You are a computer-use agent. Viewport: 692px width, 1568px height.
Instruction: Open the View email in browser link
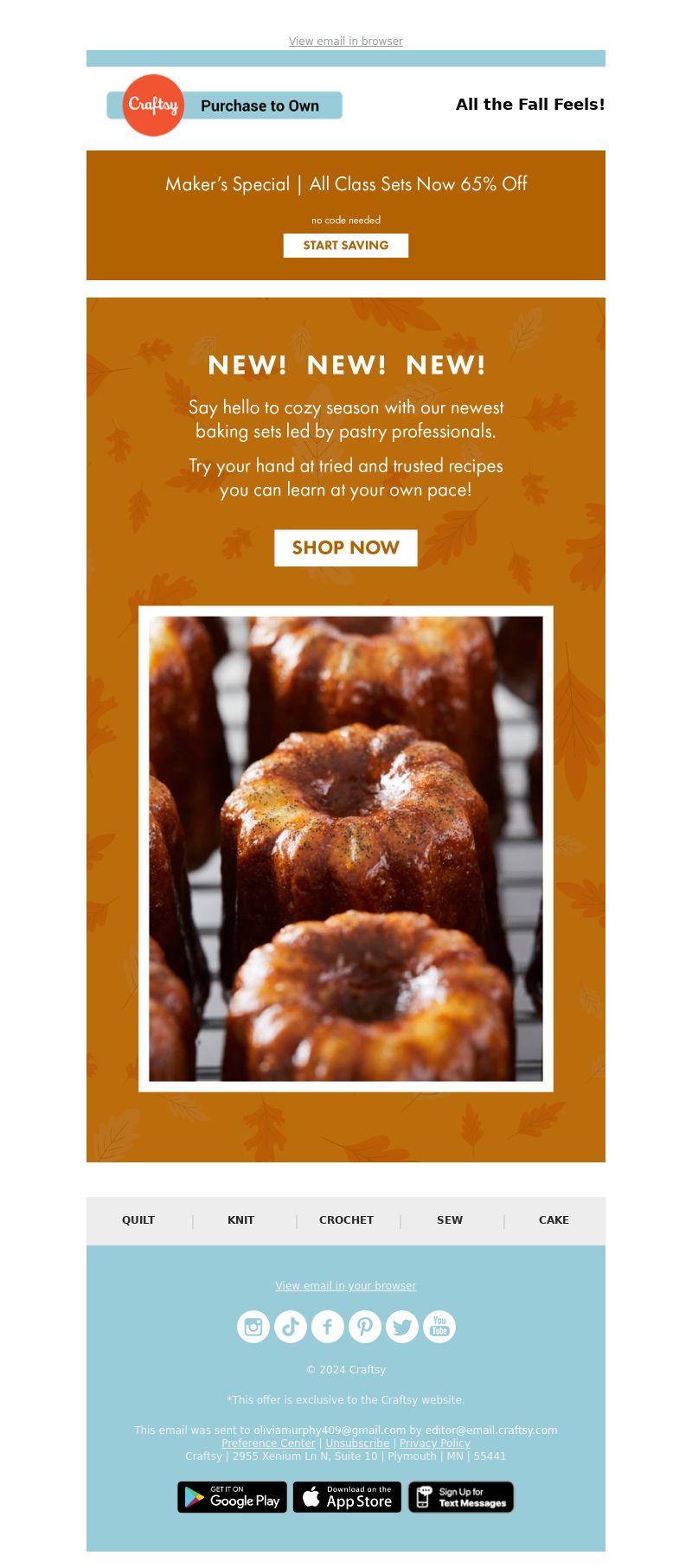pos(345,42)
